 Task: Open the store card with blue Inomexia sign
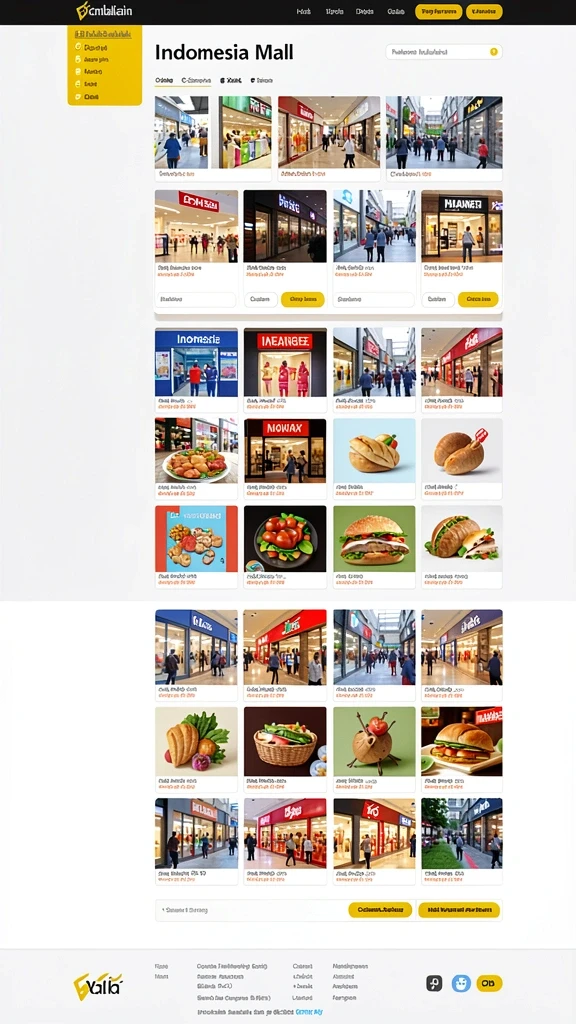click(x=196, y=370)
